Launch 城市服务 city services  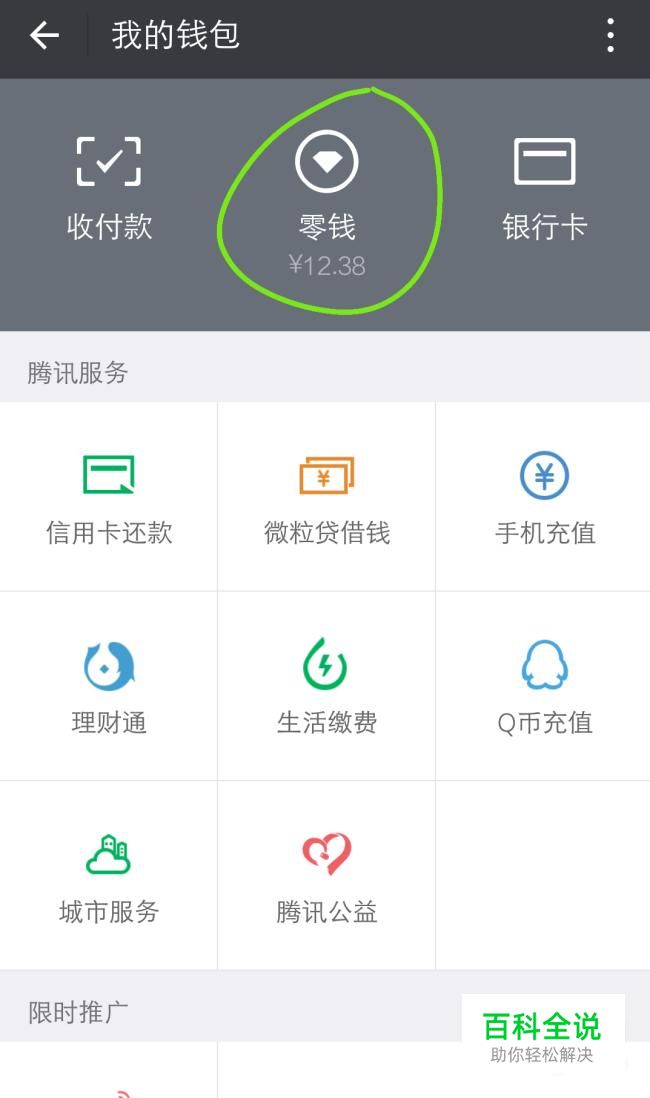pos(109,875)
